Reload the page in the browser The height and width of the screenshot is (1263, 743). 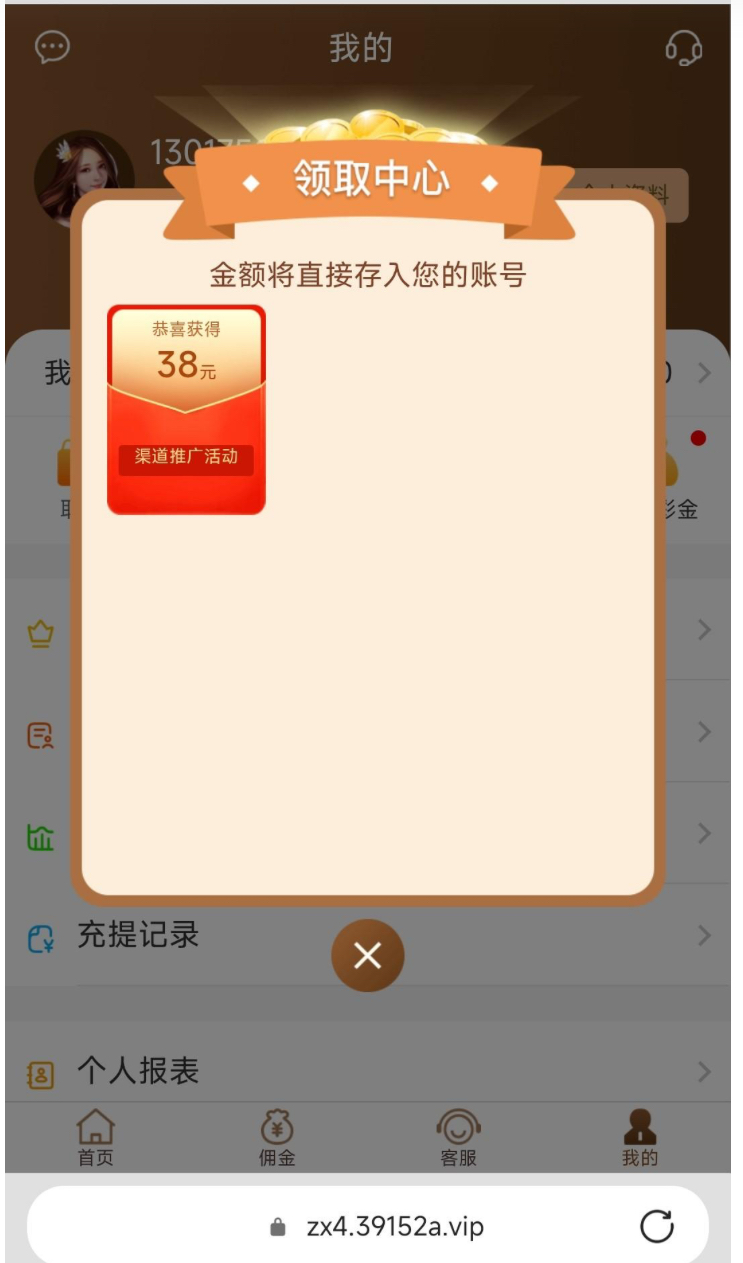click(657, 1226)
